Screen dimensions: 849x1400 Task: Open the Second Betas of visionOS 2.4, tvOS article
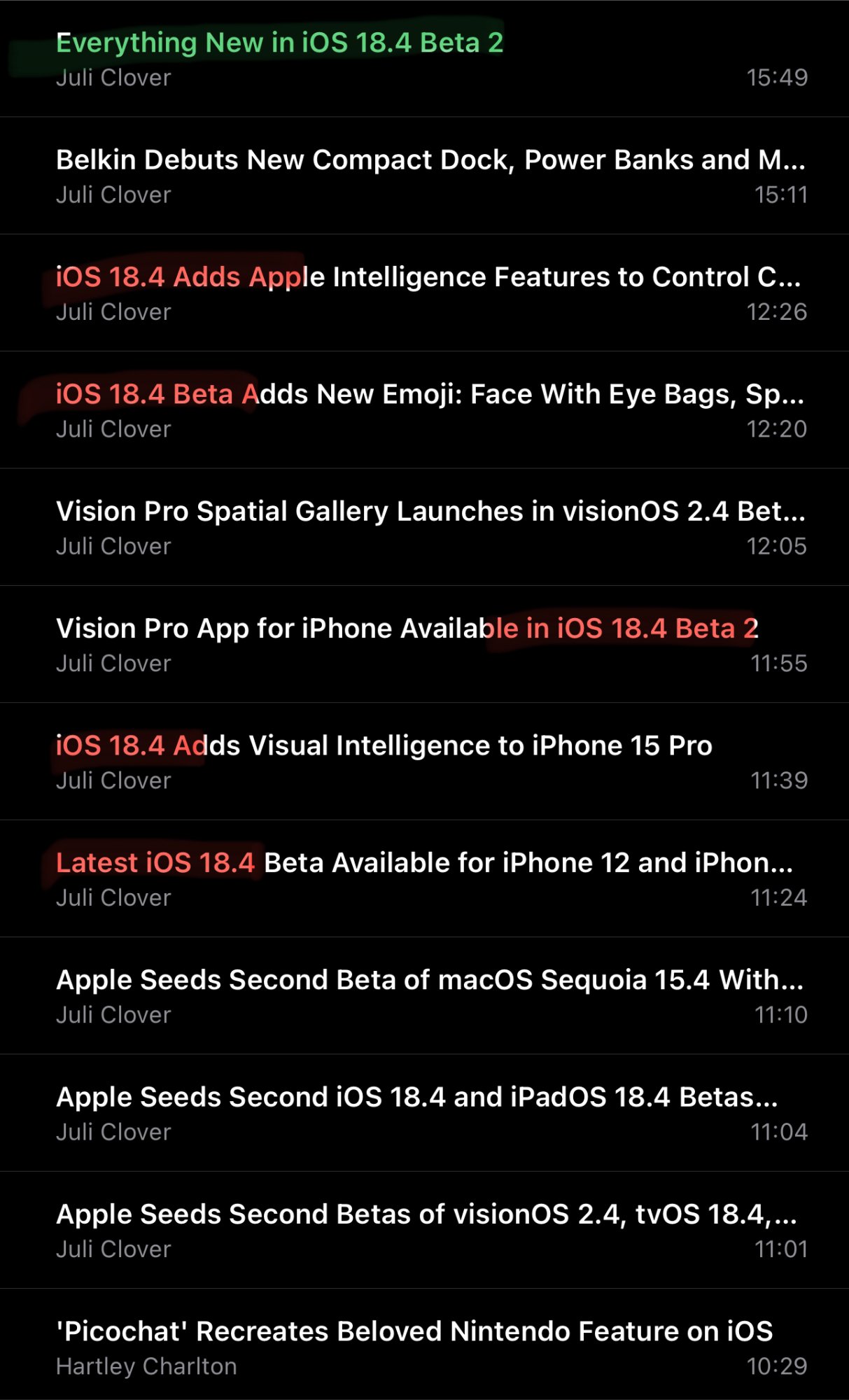point(424,1230)
